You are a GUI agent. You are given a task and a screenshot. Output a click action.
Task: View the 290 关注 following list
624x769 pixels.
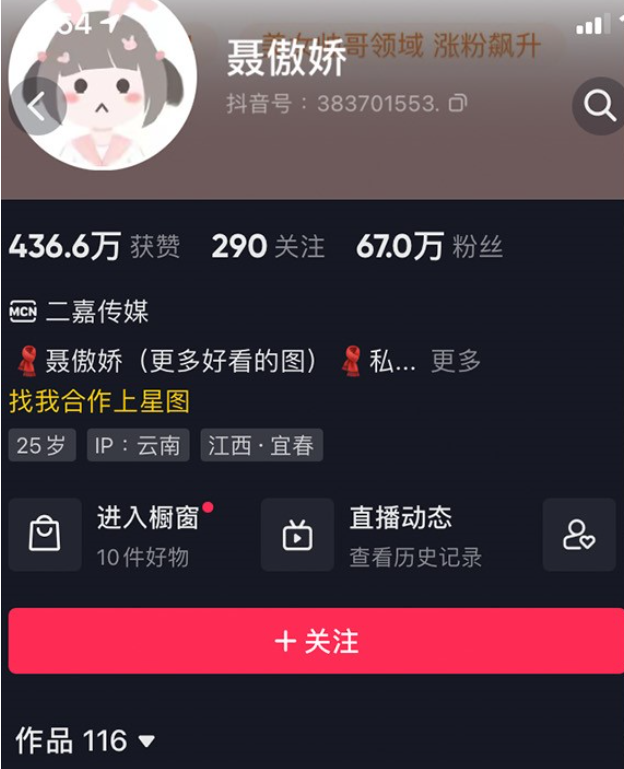click(268, 247)
